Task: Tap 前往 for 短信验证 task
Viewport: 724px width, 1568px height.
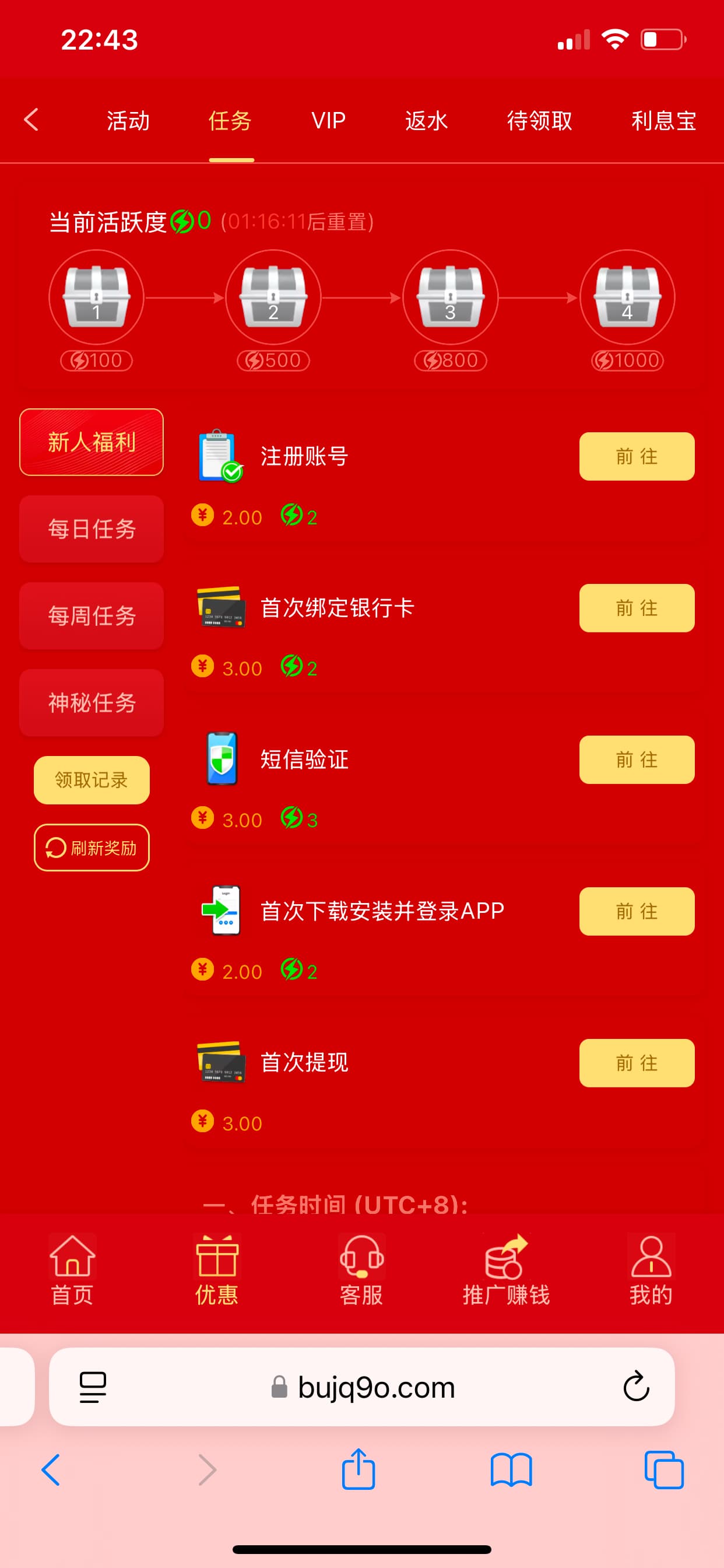Action: [x=637, y=759]
